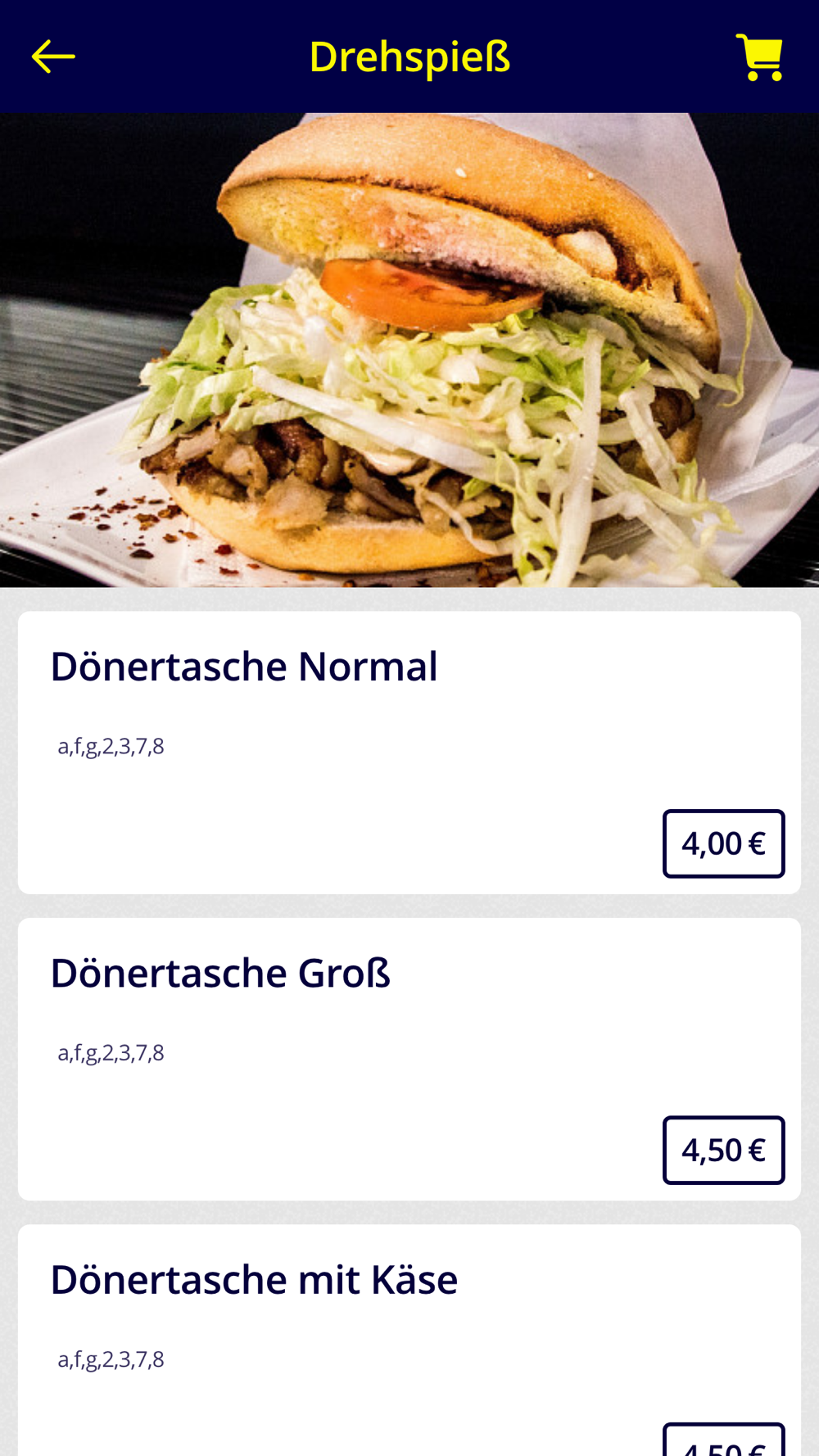Open the Dönertasche Normal item

pyautogui.click(x=244, y=667)
